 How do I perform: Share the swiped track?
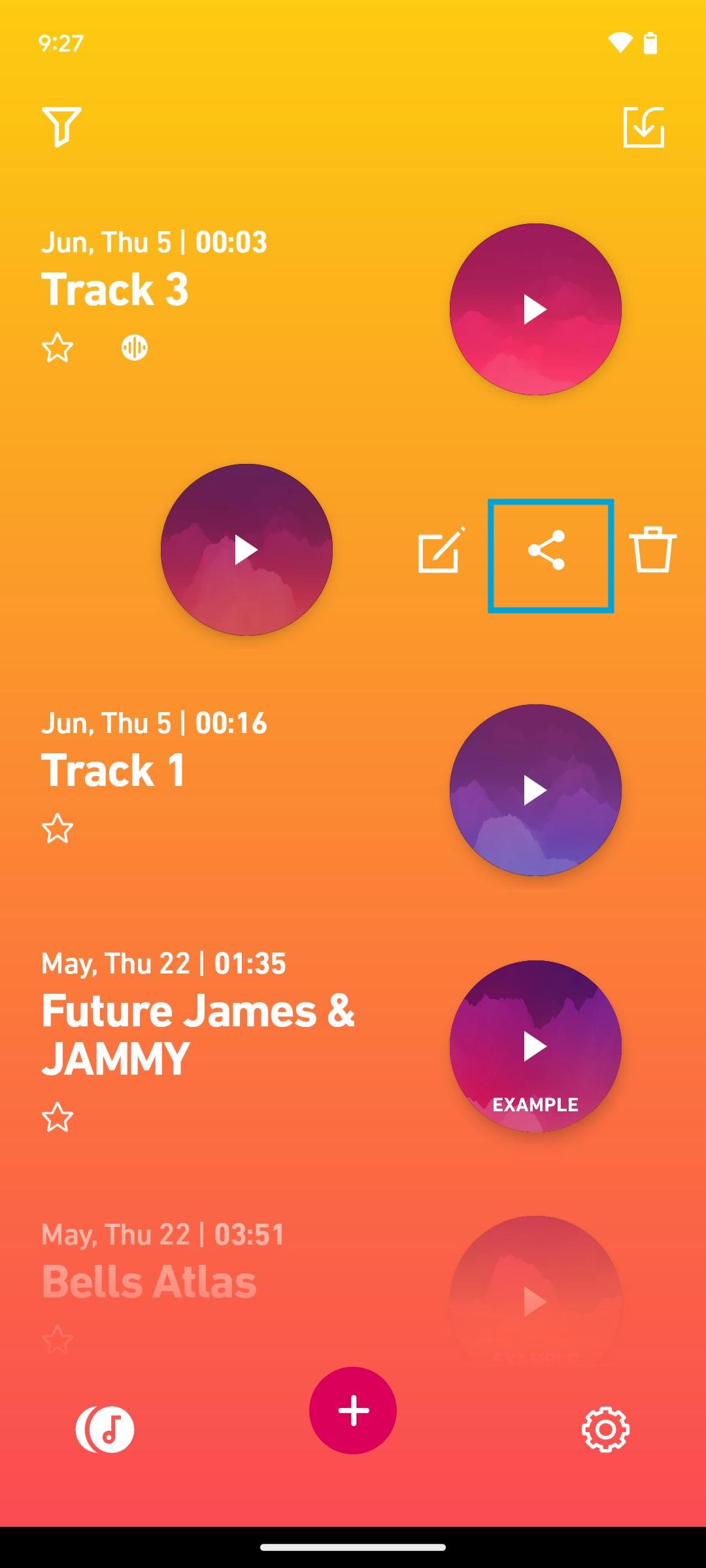(x=548, y=551)
